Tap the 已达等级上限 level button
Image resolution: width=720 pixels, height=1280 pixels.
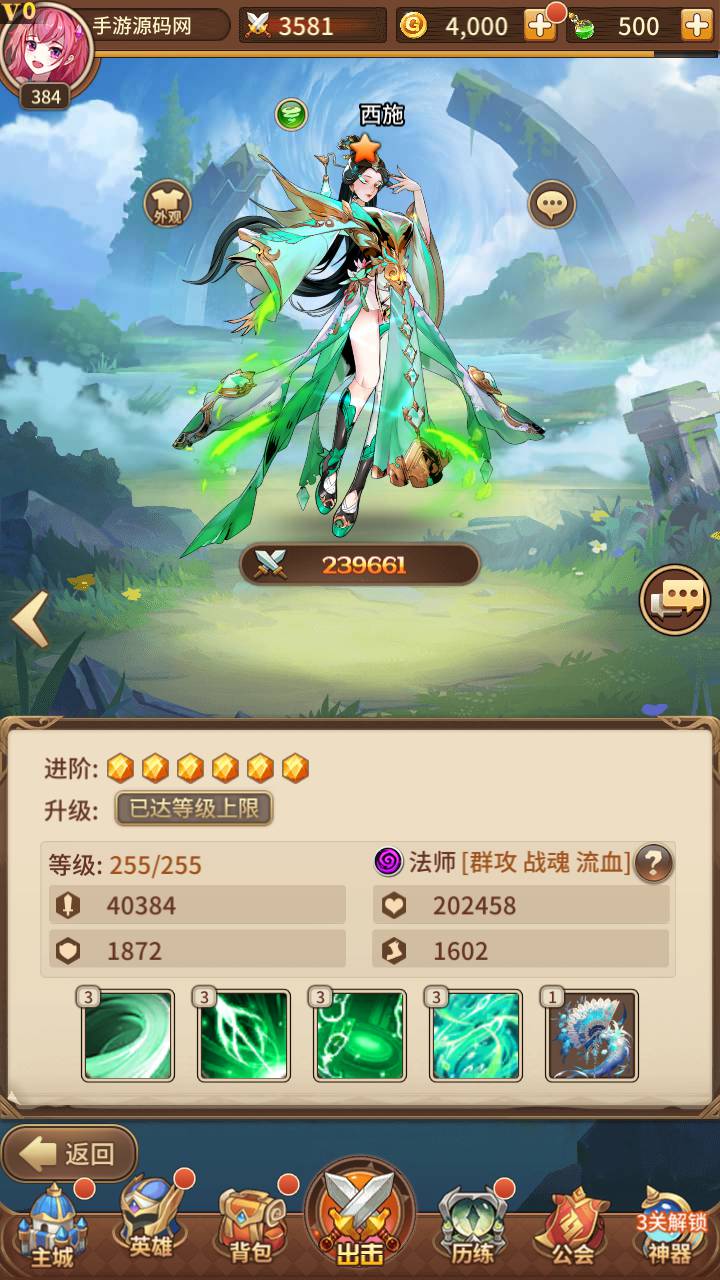(x=194, y=808)
